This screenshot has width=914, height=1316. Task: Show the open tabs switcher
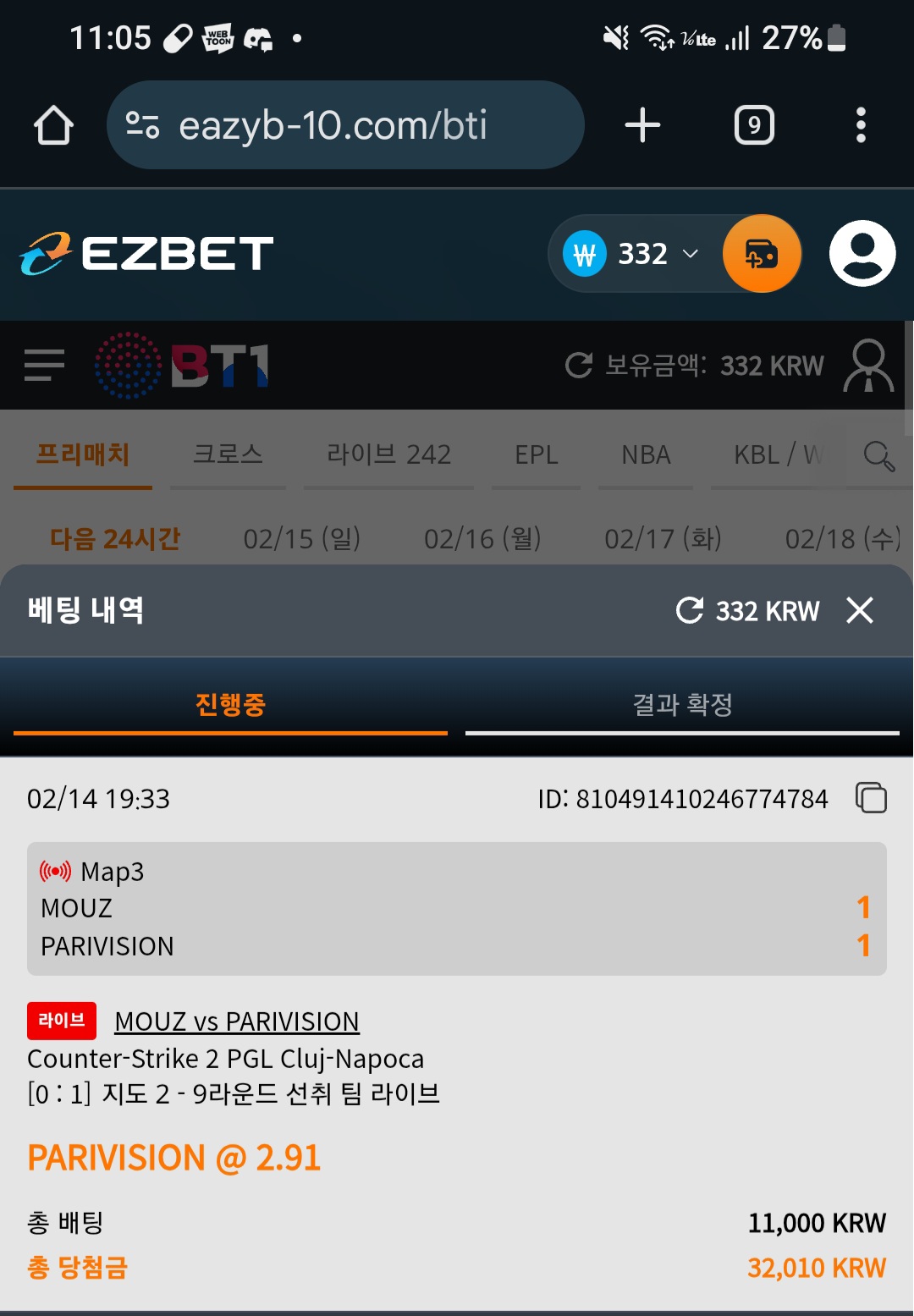click(x=754, y=125)
